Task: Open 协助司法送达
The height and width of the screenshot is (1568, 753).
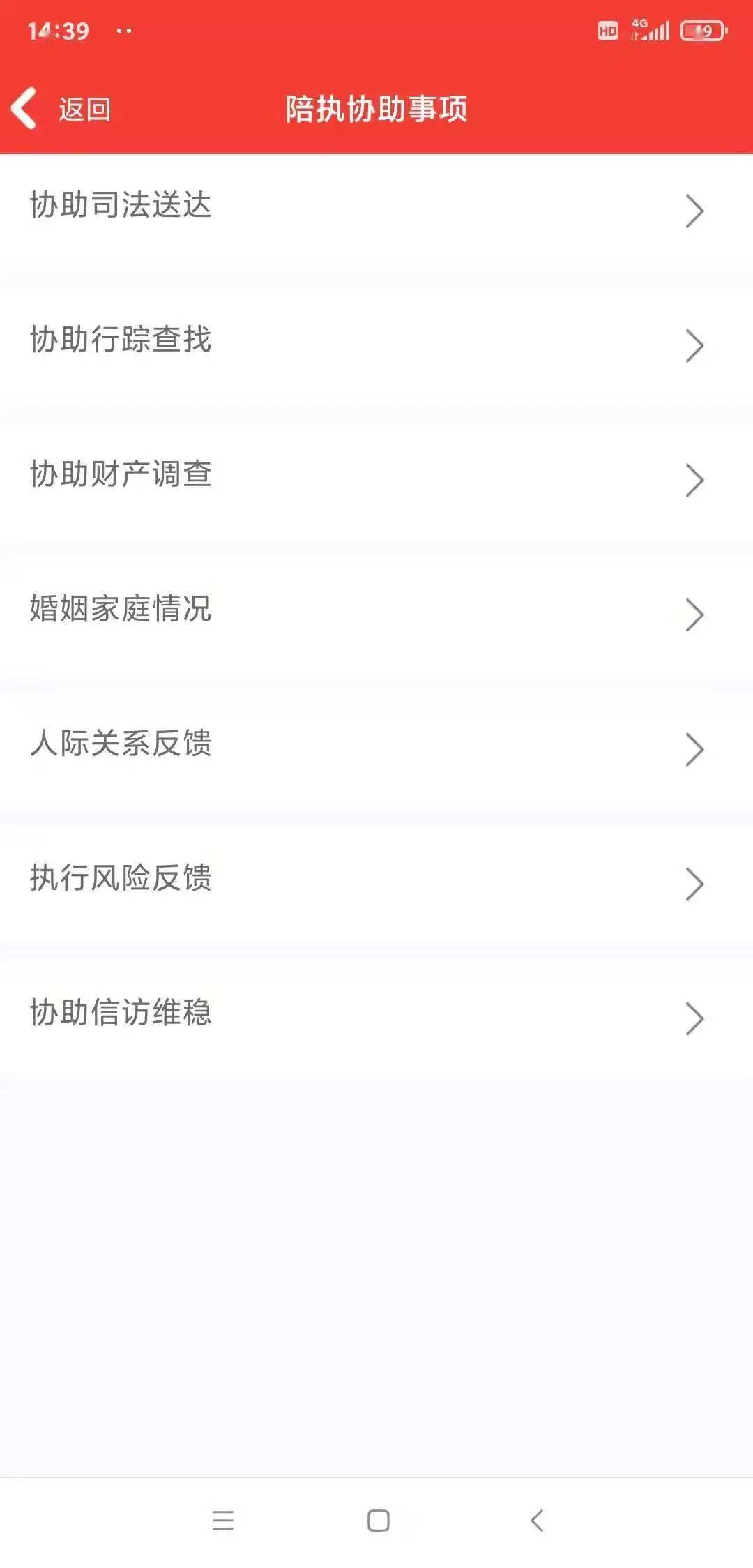Action: coord(376,208)
